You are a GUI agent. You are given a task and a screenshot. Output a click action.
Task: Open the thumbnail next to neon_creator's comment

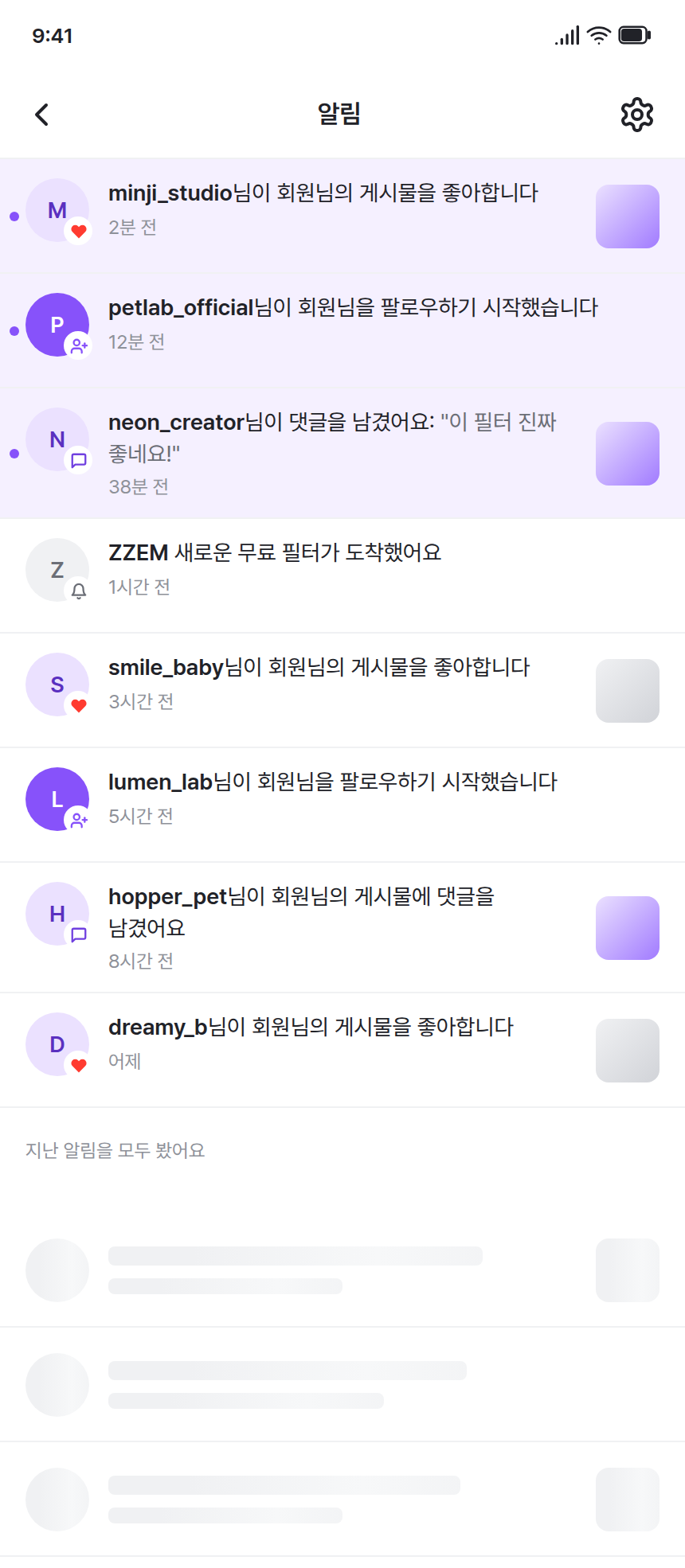[627, 453]
